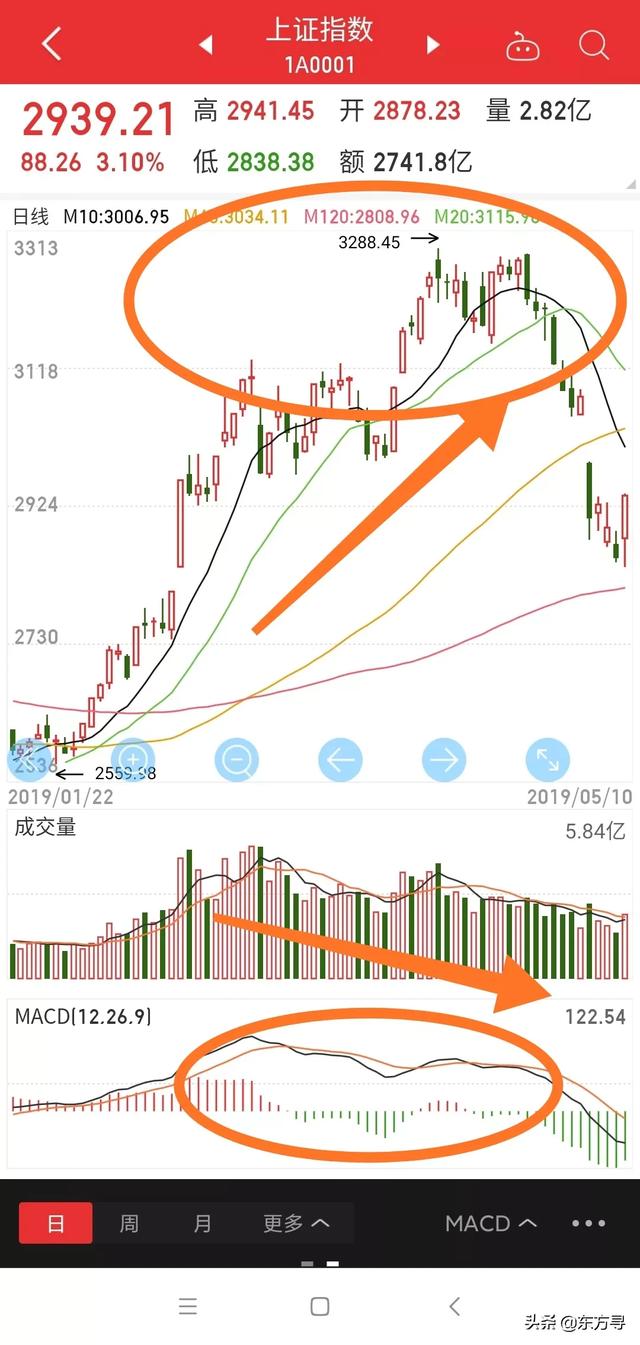
Task: Expand the 更多 period options
Action: pos(296,1223)
